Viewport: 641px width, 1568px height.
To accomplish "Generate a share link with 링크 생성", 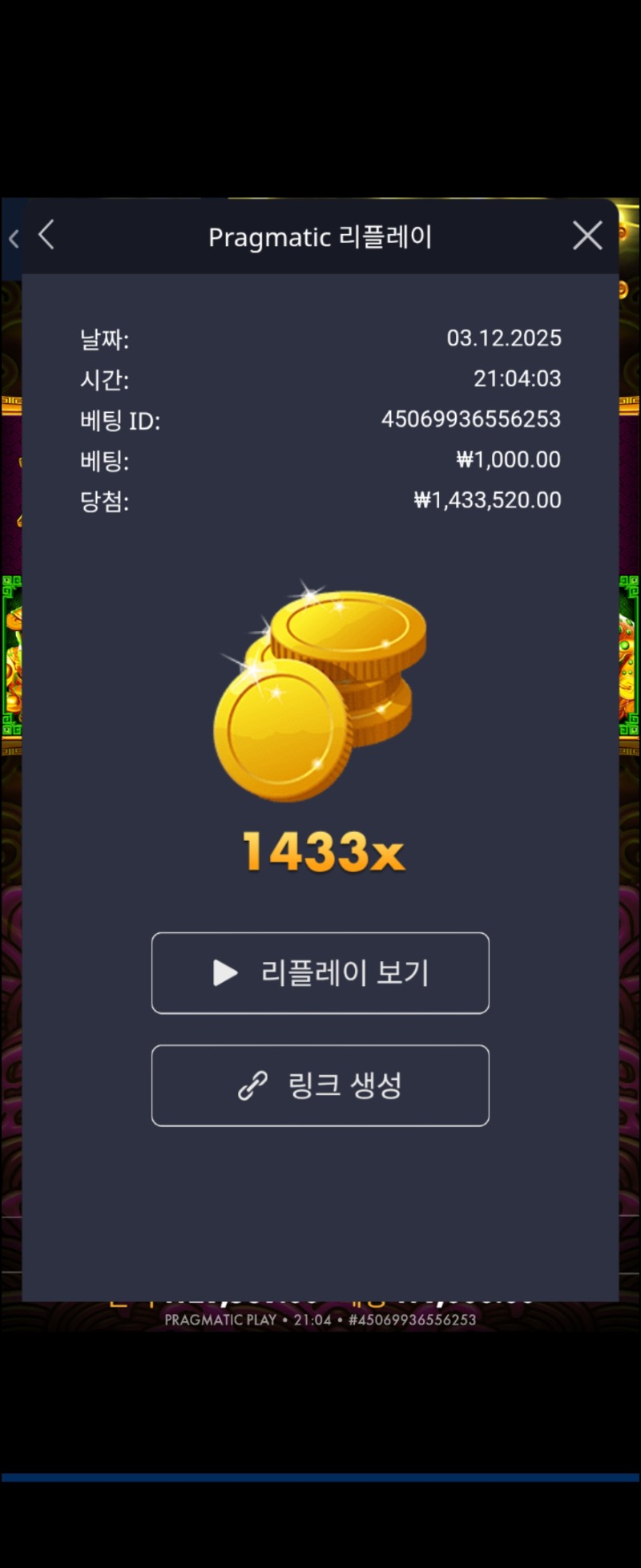I will point(320,1085).
